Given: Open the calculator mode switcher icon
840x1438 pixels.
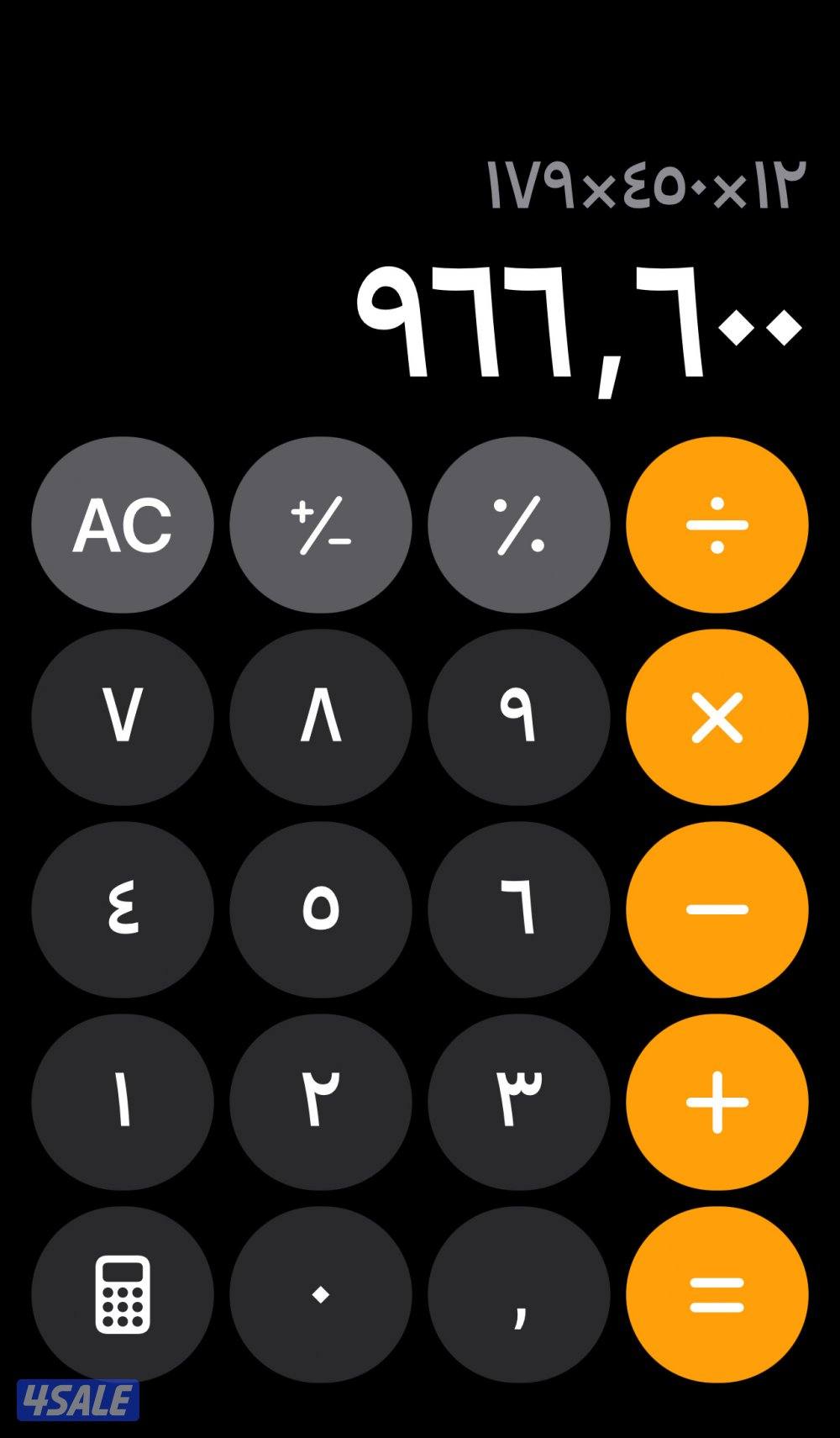Looking at the screenshot, I should (x=123, y=1294).
